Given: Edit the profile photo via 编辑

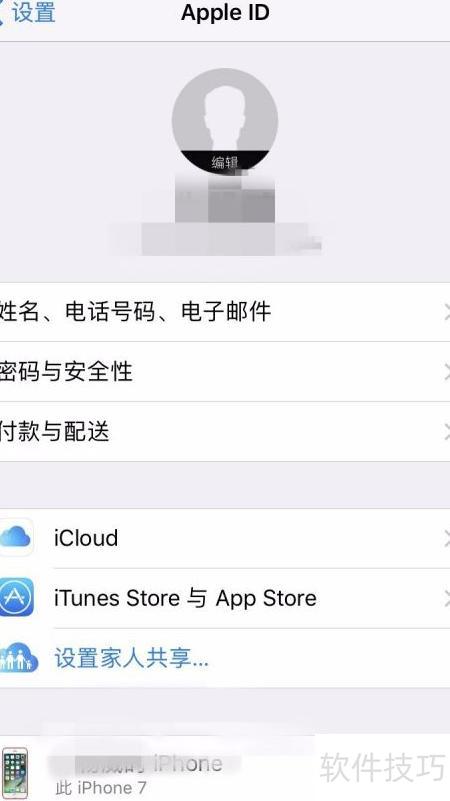Looking at the screenshot, I should click(x=225, y=162).
